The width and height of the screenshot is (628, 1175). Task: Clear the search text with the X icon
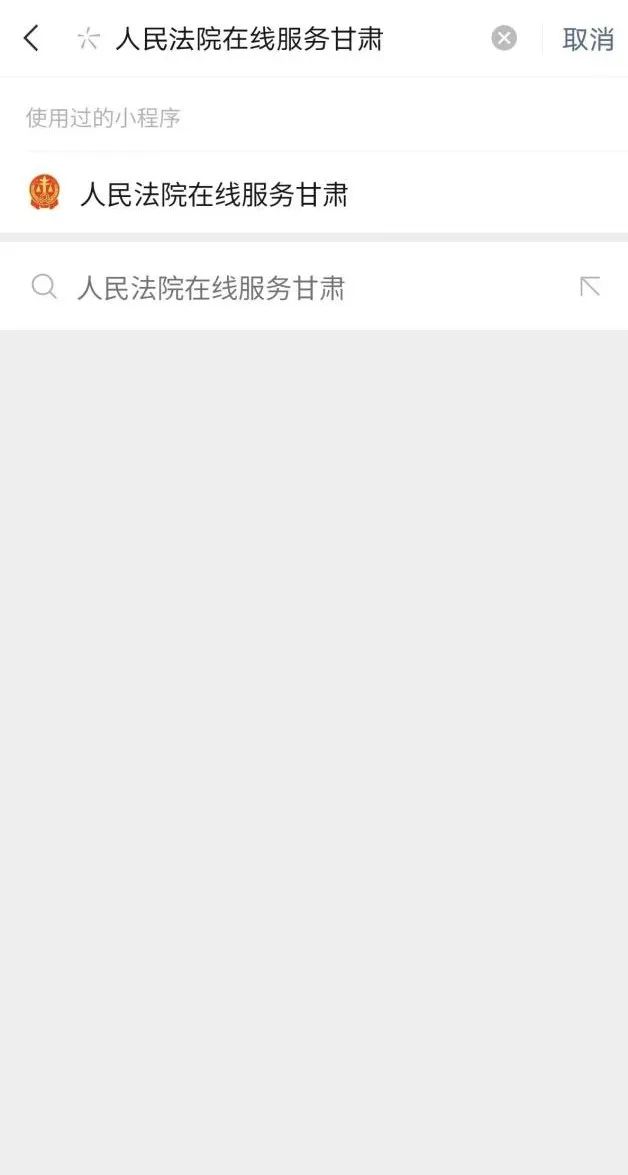click(504, 39)
